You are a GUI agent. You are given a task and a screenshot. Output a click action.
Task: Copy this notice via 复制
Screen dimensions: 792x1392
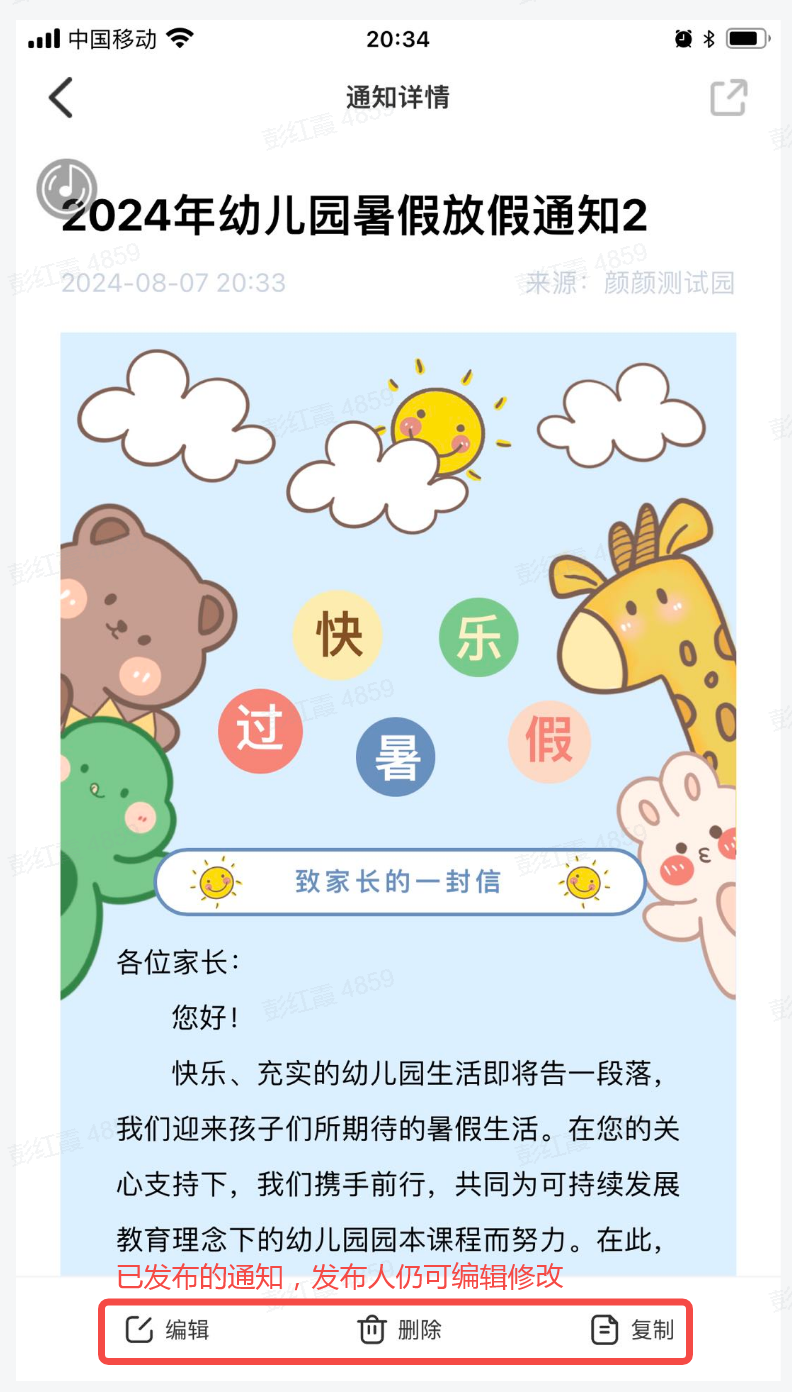coord(633,1330)
